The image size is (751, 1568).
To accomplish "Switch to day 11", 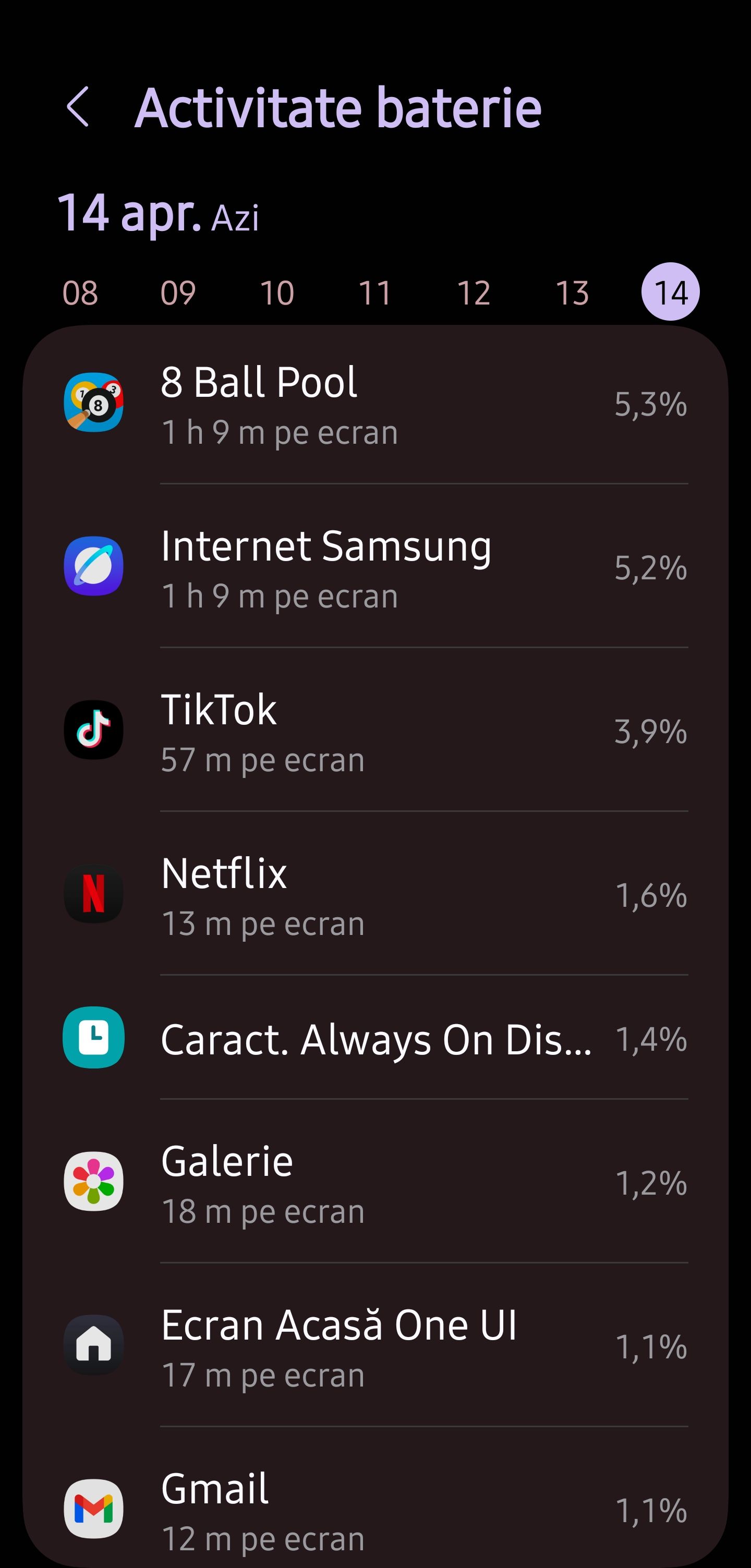I will [375, 293].
